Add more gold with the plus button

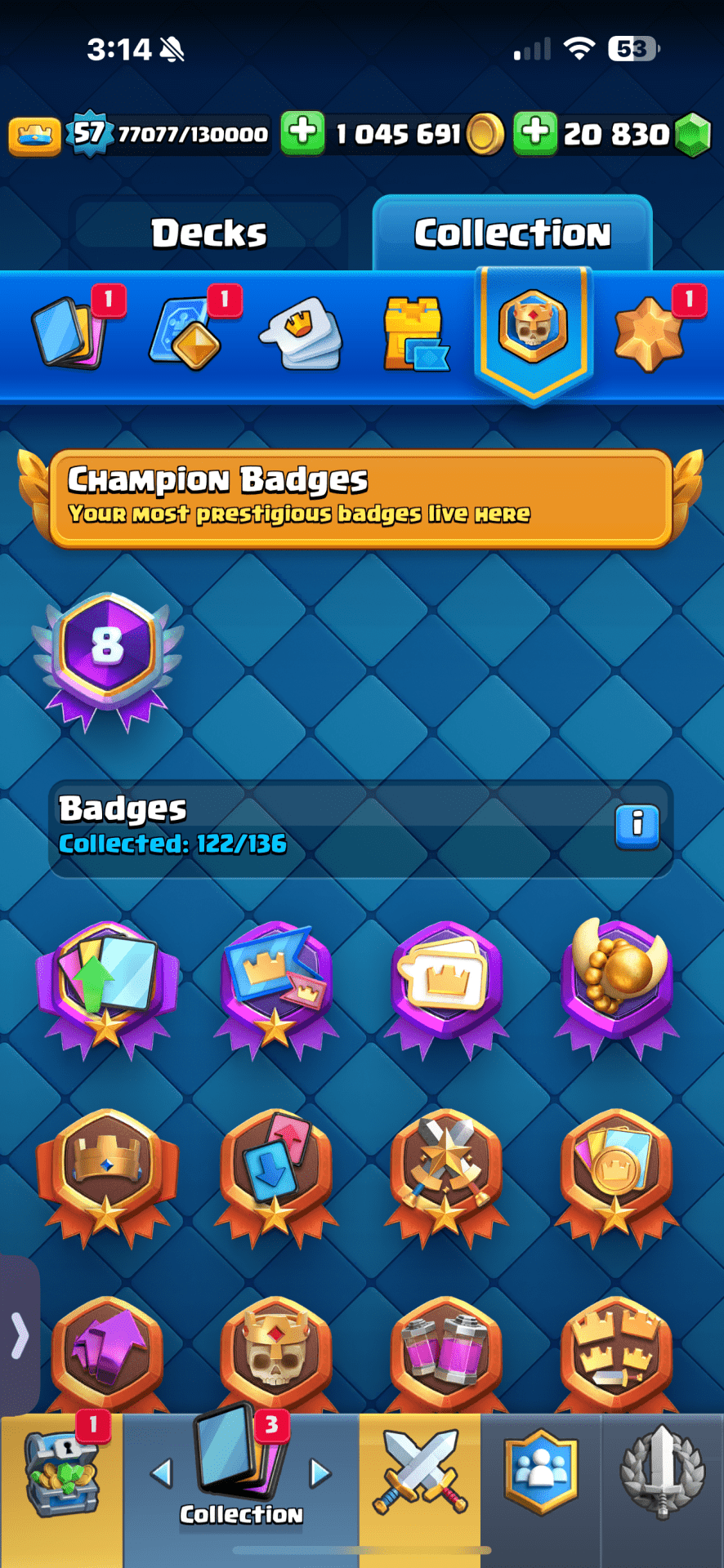(302, 132)
